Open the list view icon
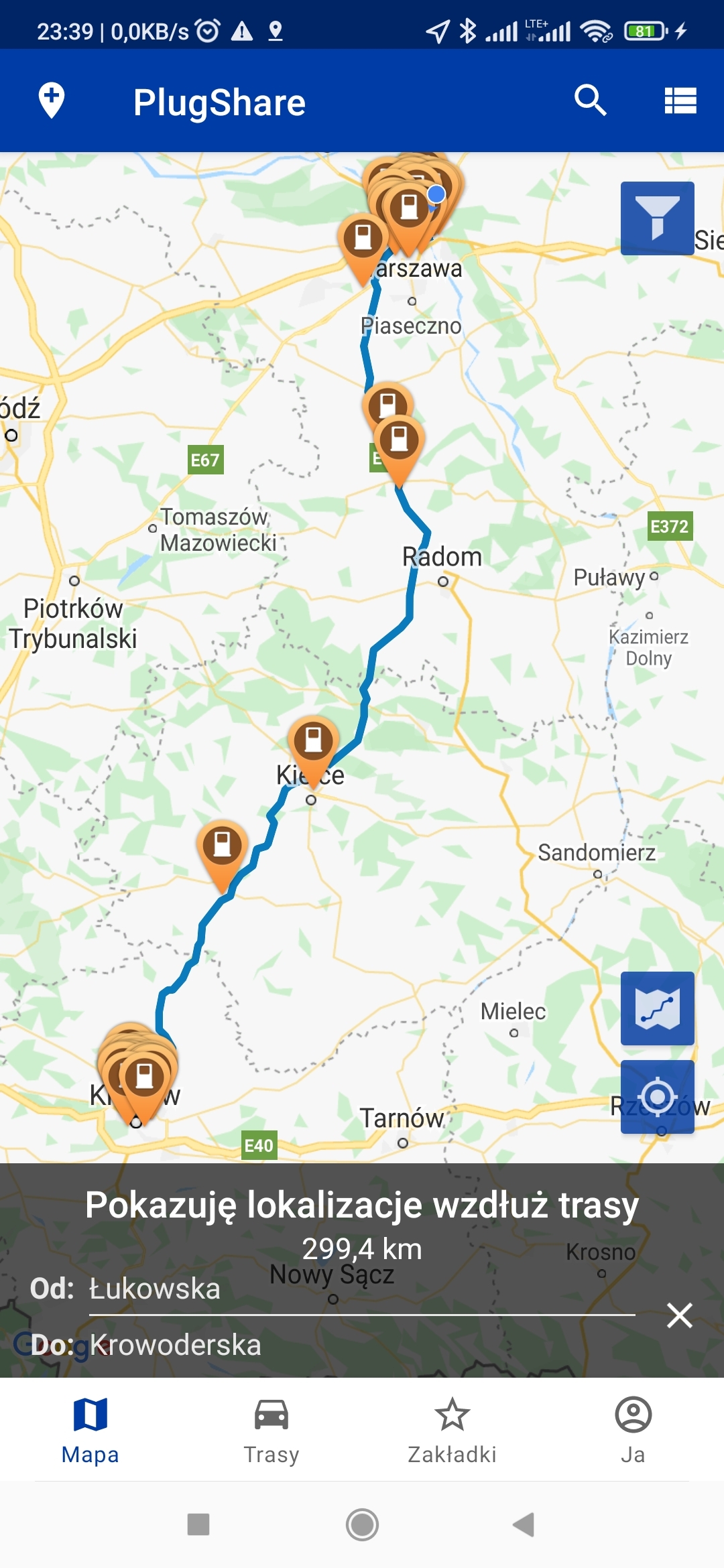Viewport: 724px width, 1568px height. [680, 101]
